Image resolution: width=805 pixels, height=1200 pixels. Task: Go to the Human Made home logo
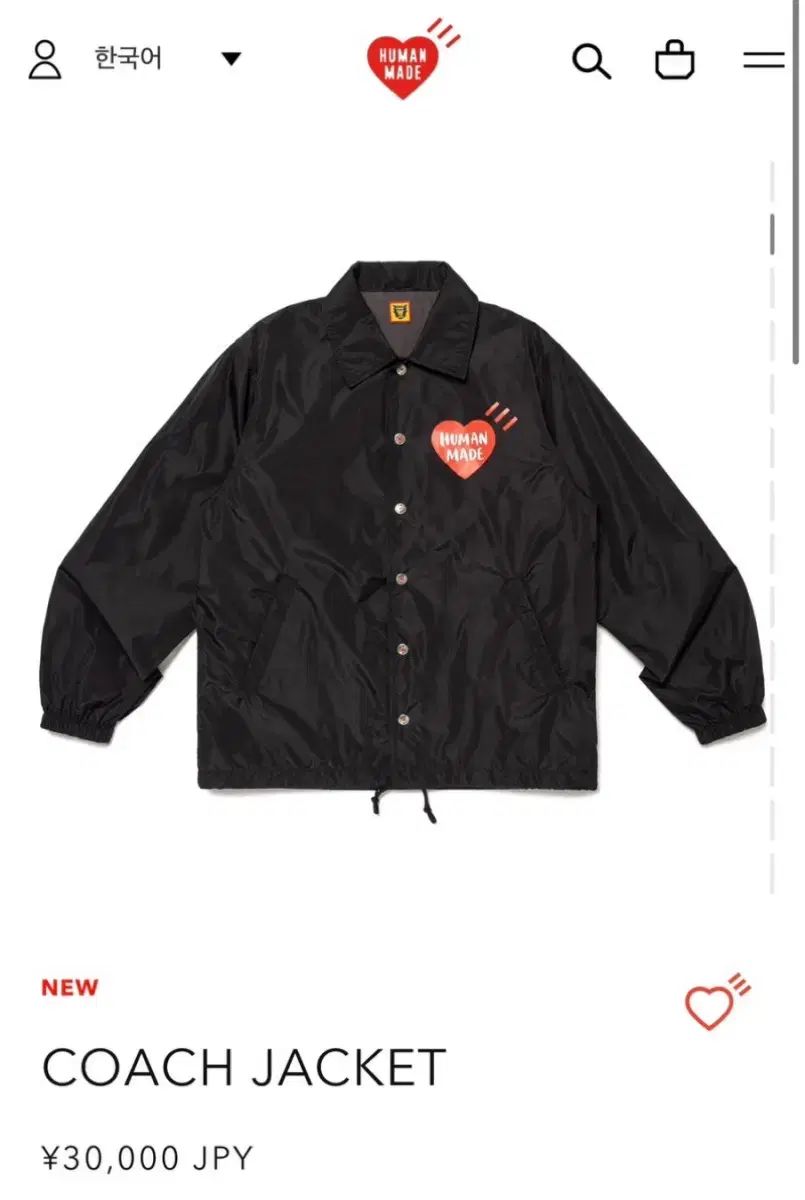pos(404,62)
